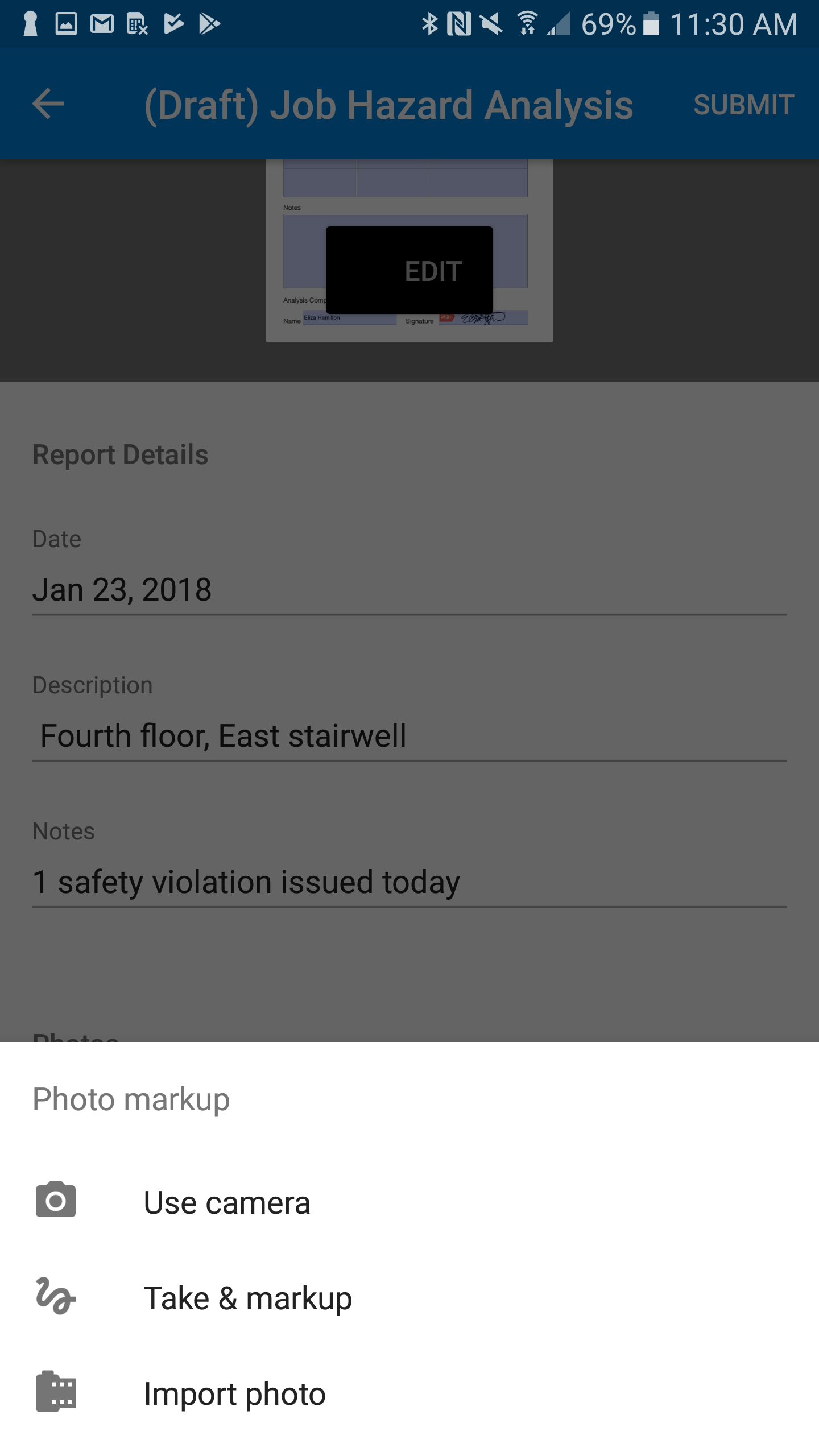Tap EDIT on the form preview
Image resolution: width=819 pixels, height=1456 pixels.
pos(409,270)
